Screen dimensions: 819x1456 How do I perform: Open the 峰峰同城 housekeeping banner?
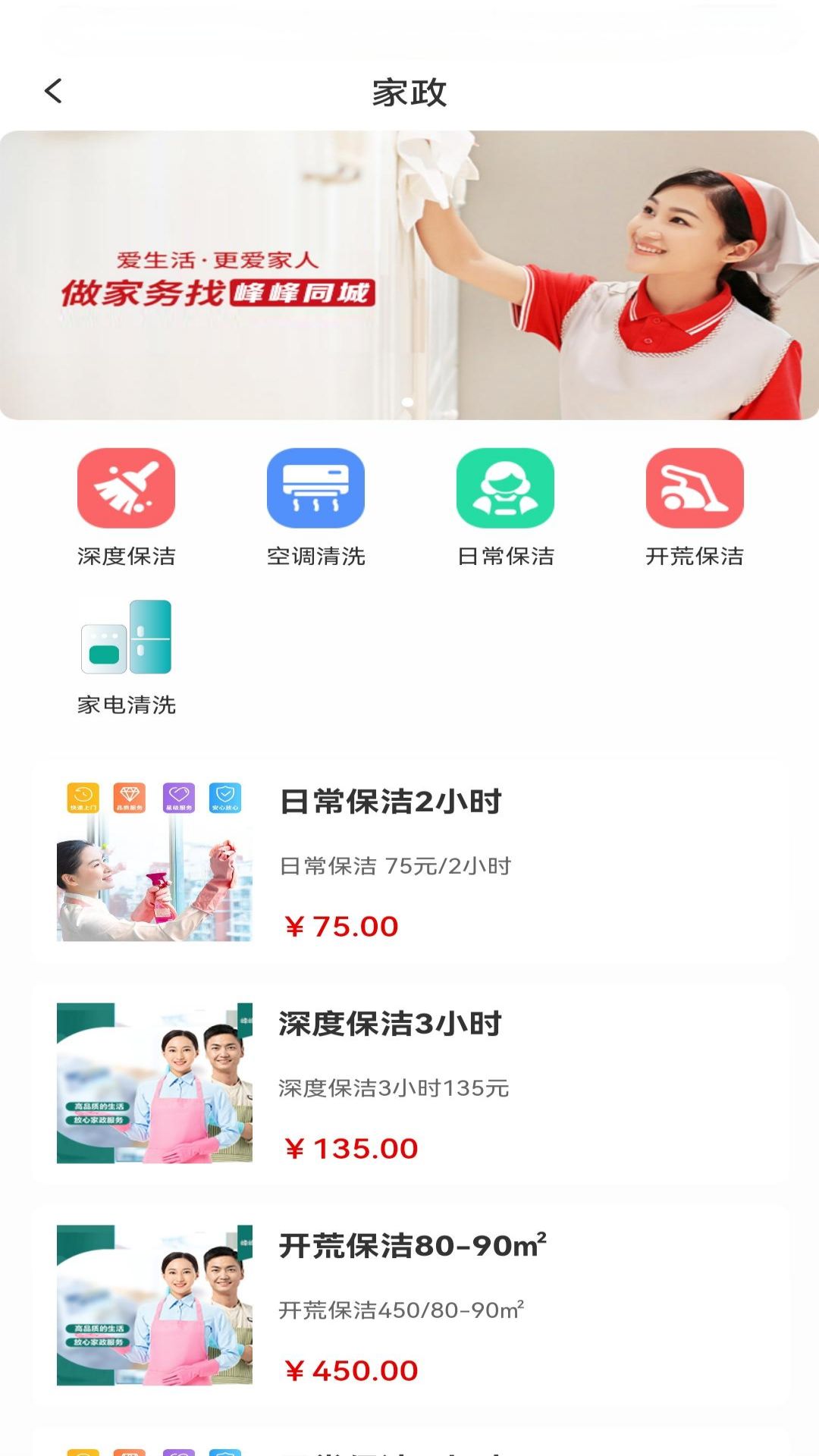click(409, 275)
